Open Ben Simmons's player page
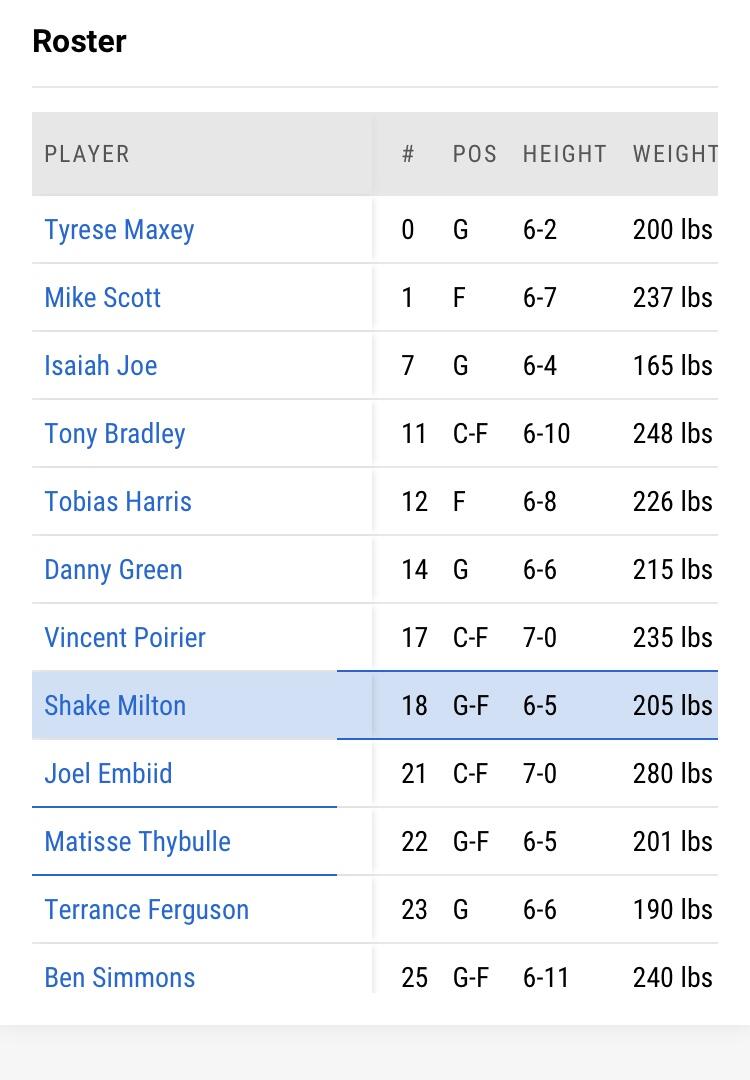 point(120,978)
